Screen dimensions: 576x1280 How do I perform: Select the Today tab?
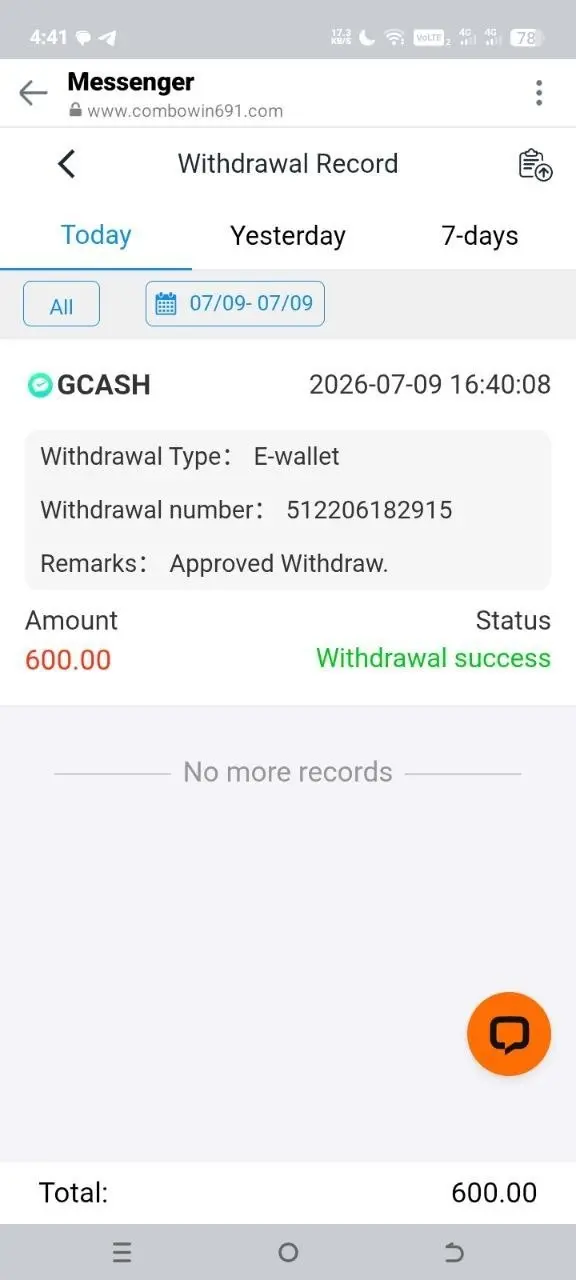pos(96,236)
